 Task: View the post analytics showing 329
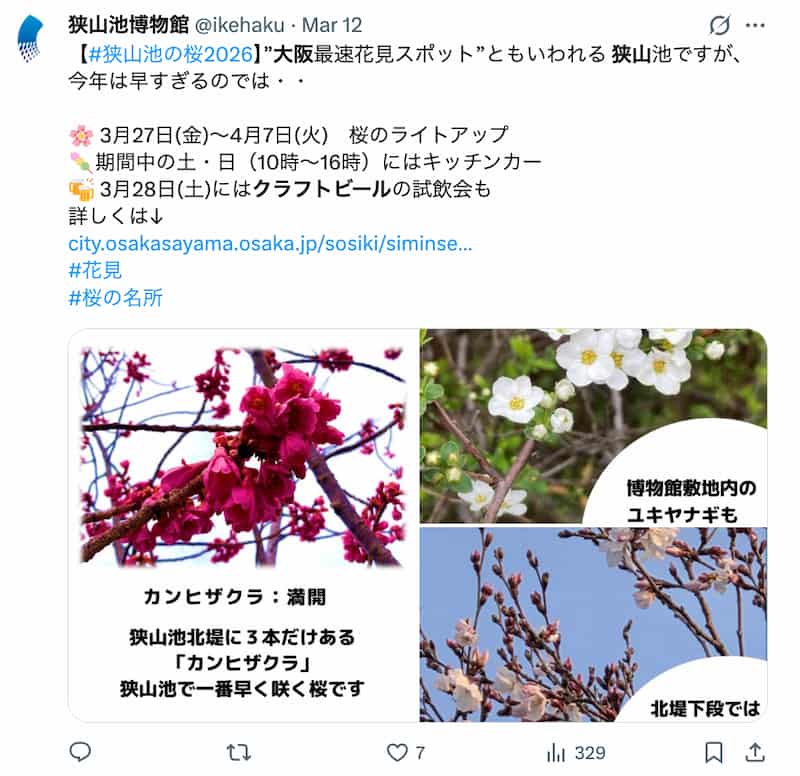pyautogui.click(x=575, y=751)
